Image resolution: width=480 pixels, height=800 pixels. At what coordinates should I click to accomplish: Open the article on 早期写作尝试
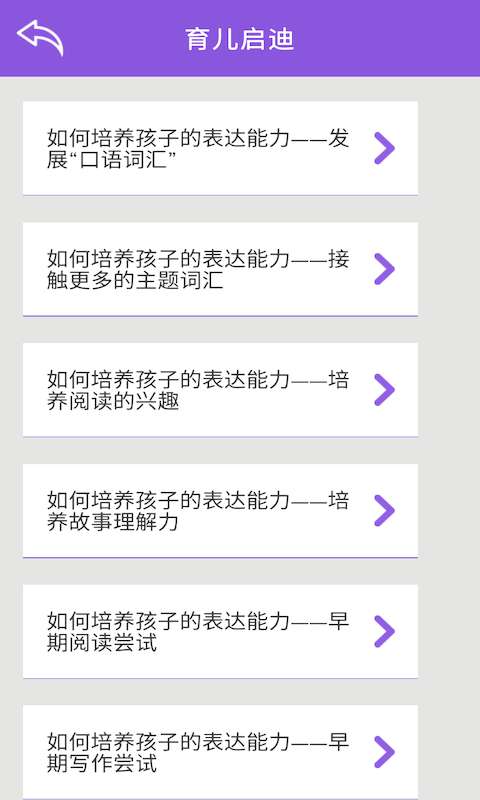tap(220, 752)
